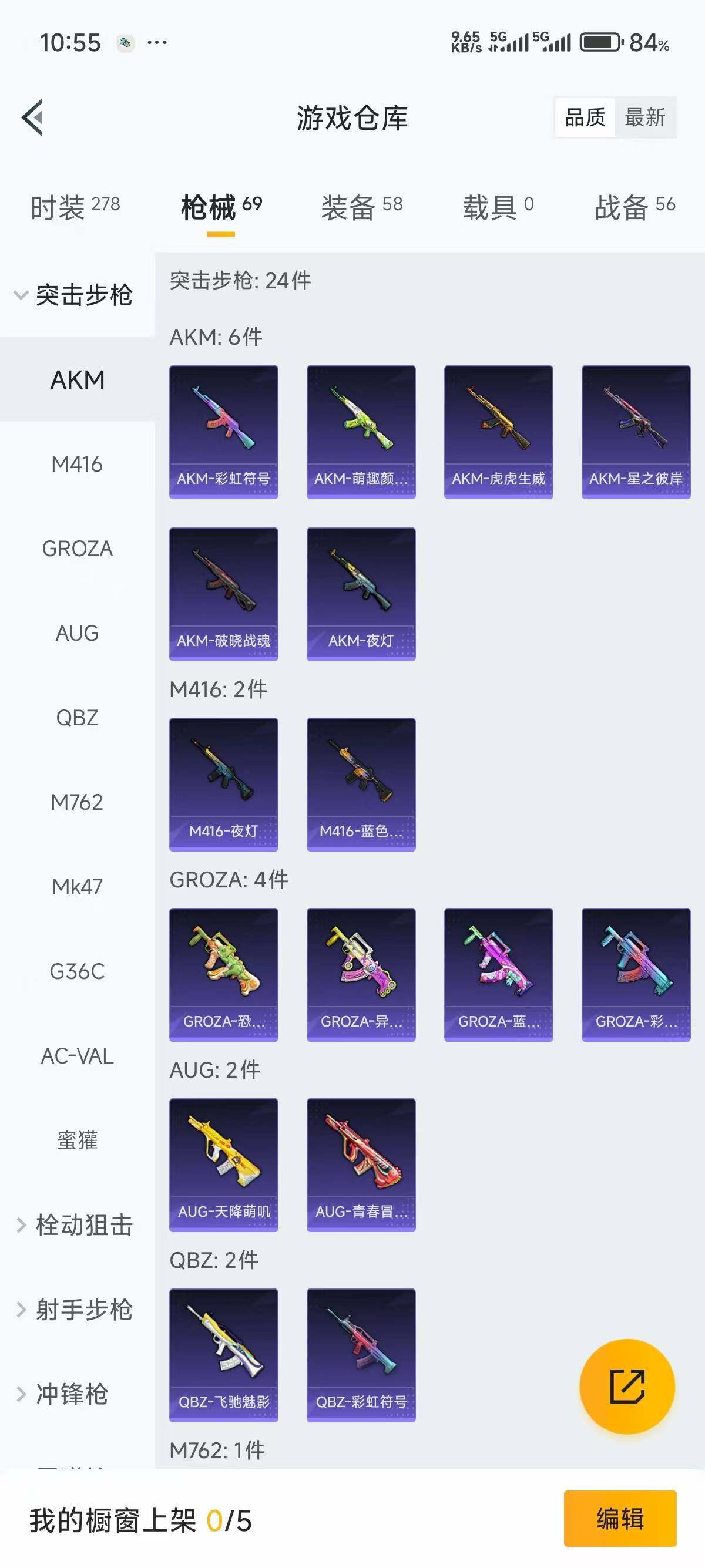Open the AKM-彩虹符号 skin tile
The width and height of the screenshot is (705, 1568).
click(x=223, y=432)
